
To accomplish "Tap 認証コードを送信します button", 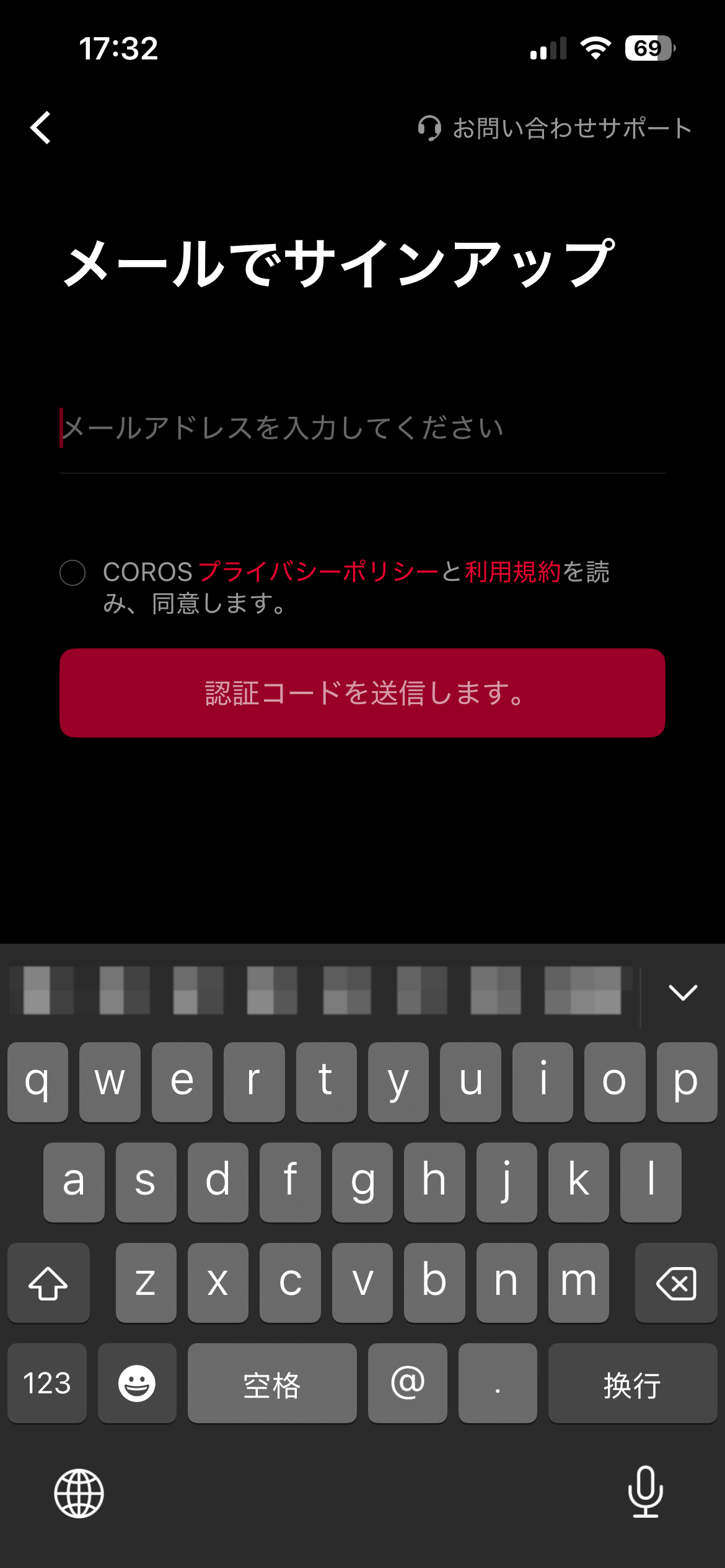I will (362, 693).
